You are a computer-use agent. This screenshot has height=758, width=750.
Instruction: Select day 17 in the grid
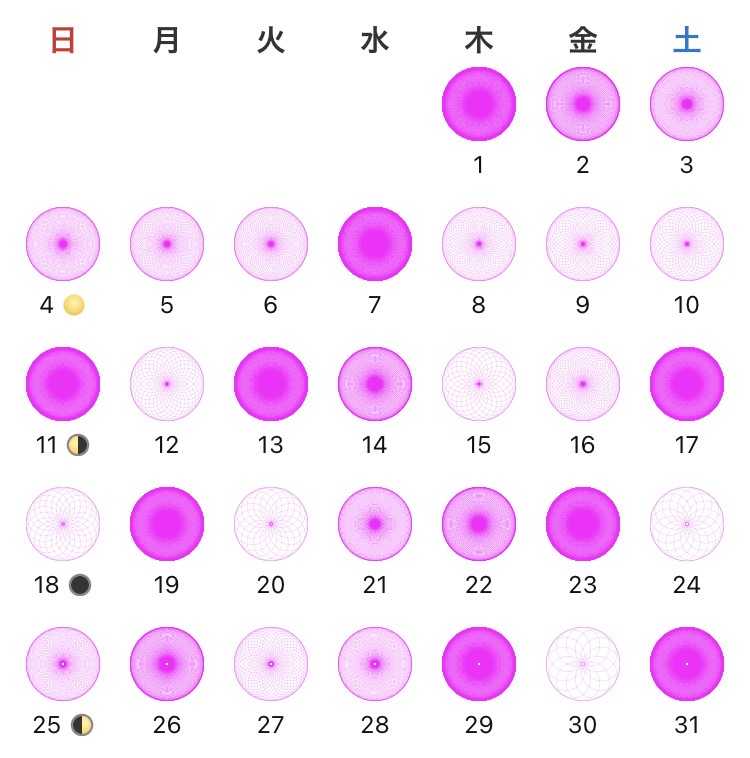tap(687, 384)
